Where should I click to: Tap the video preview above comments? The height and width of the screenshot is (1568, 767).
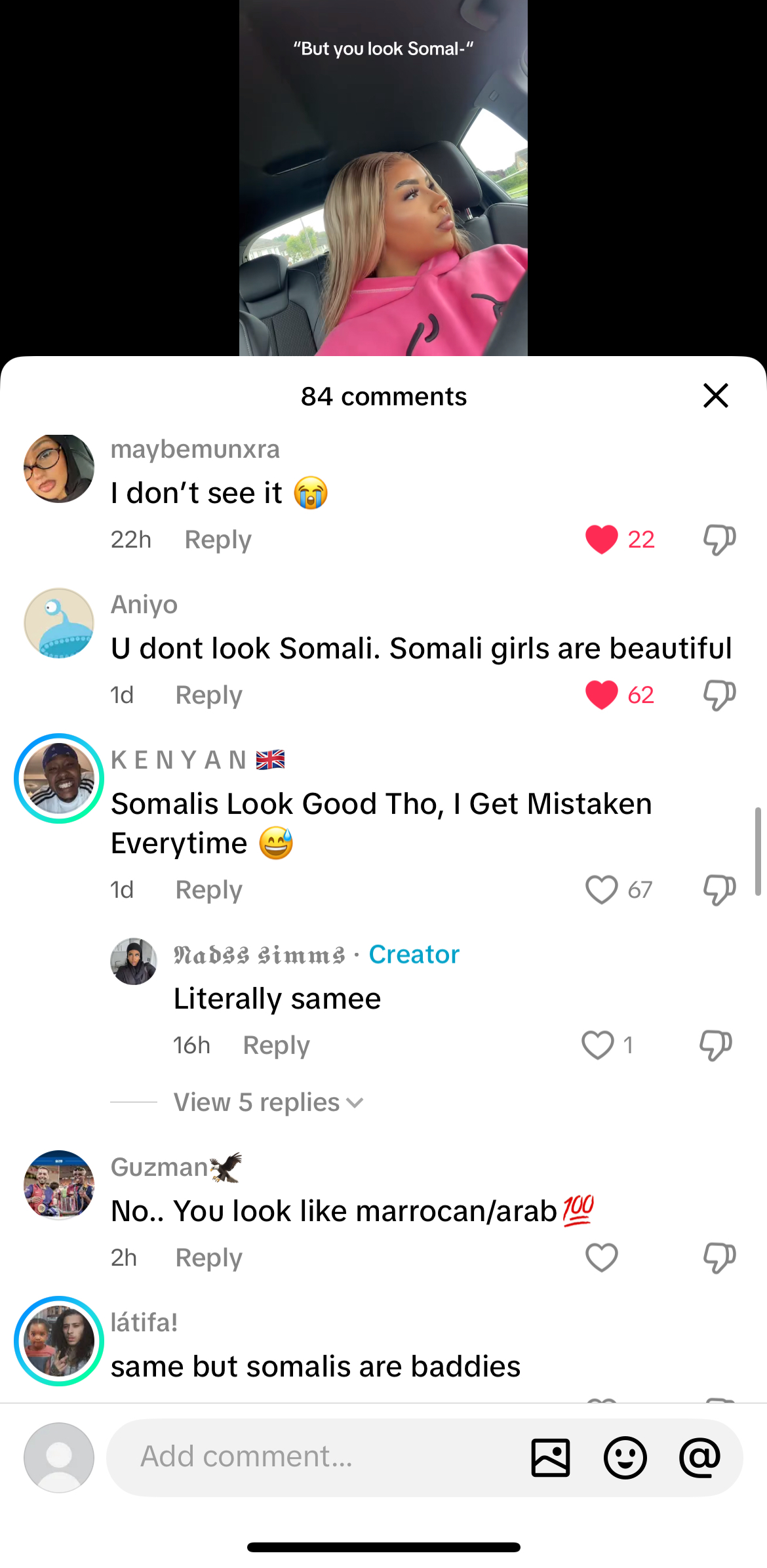click(x=383, y=177)
